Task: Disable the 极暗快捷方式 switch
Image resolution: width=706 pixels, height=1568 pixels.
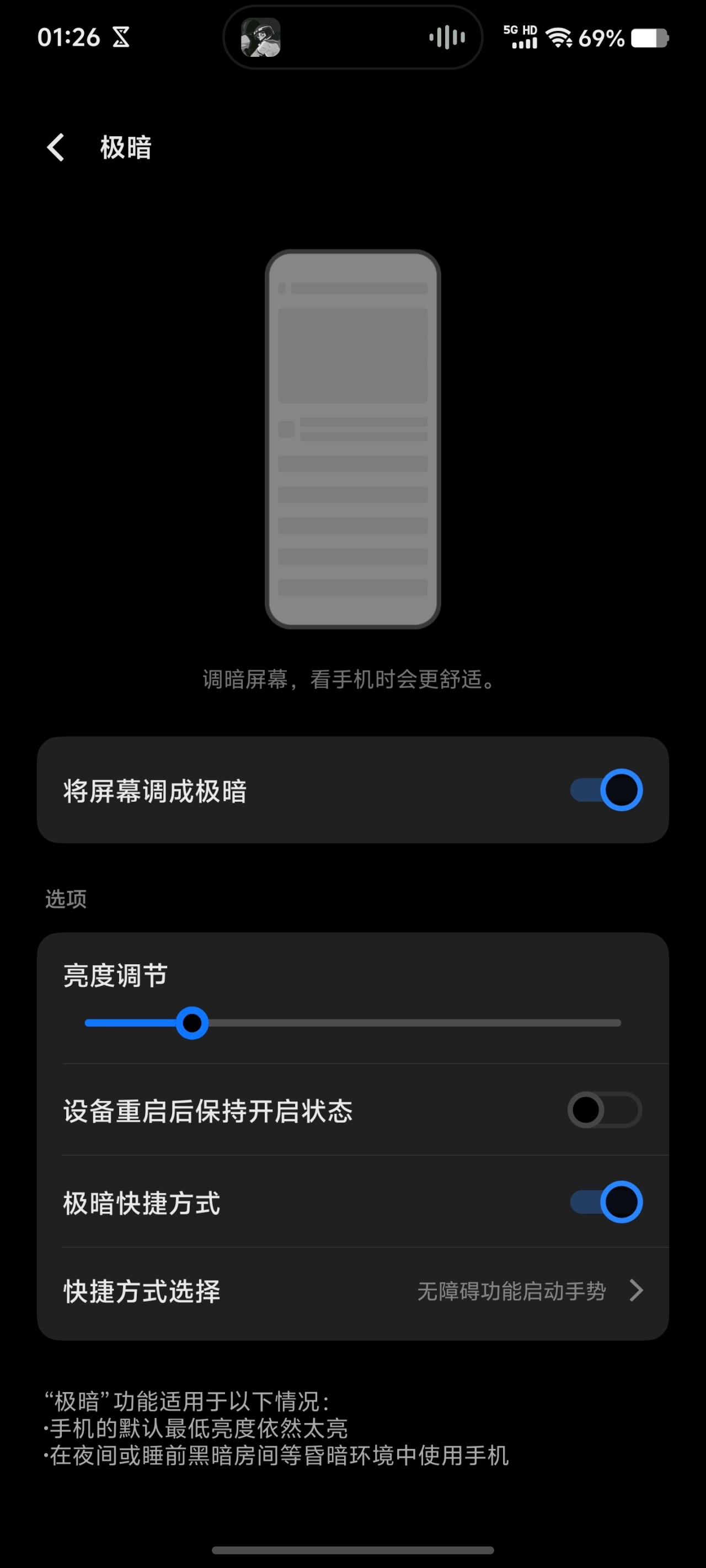Action: tap(606, 1202)
